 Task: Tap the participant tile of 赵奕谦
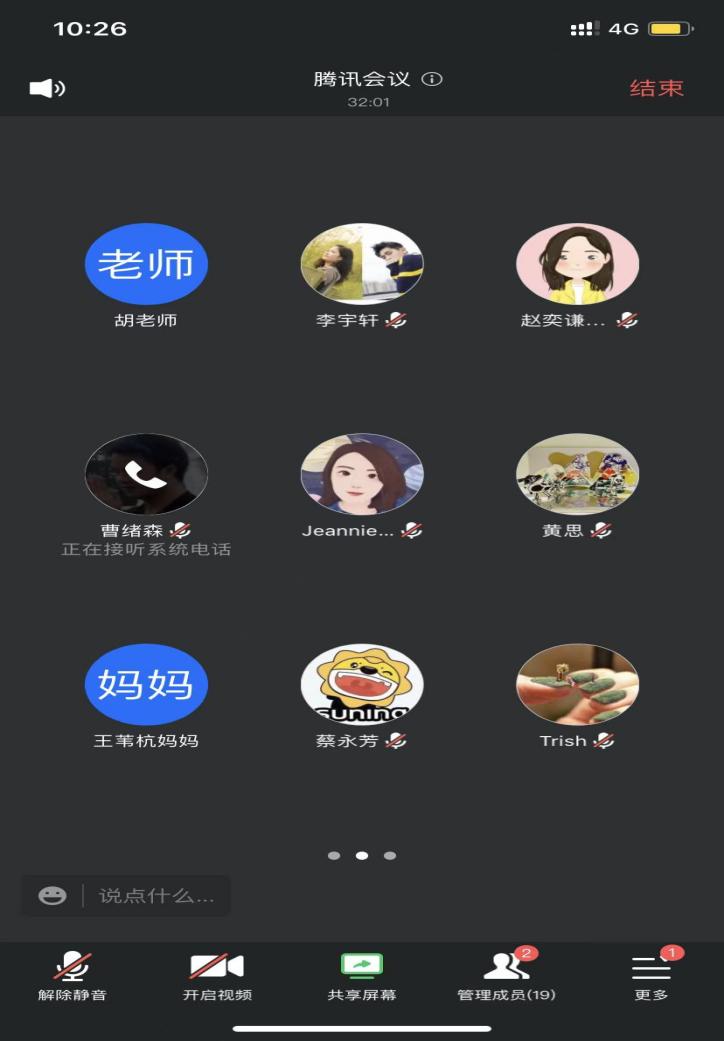point(577,264)
